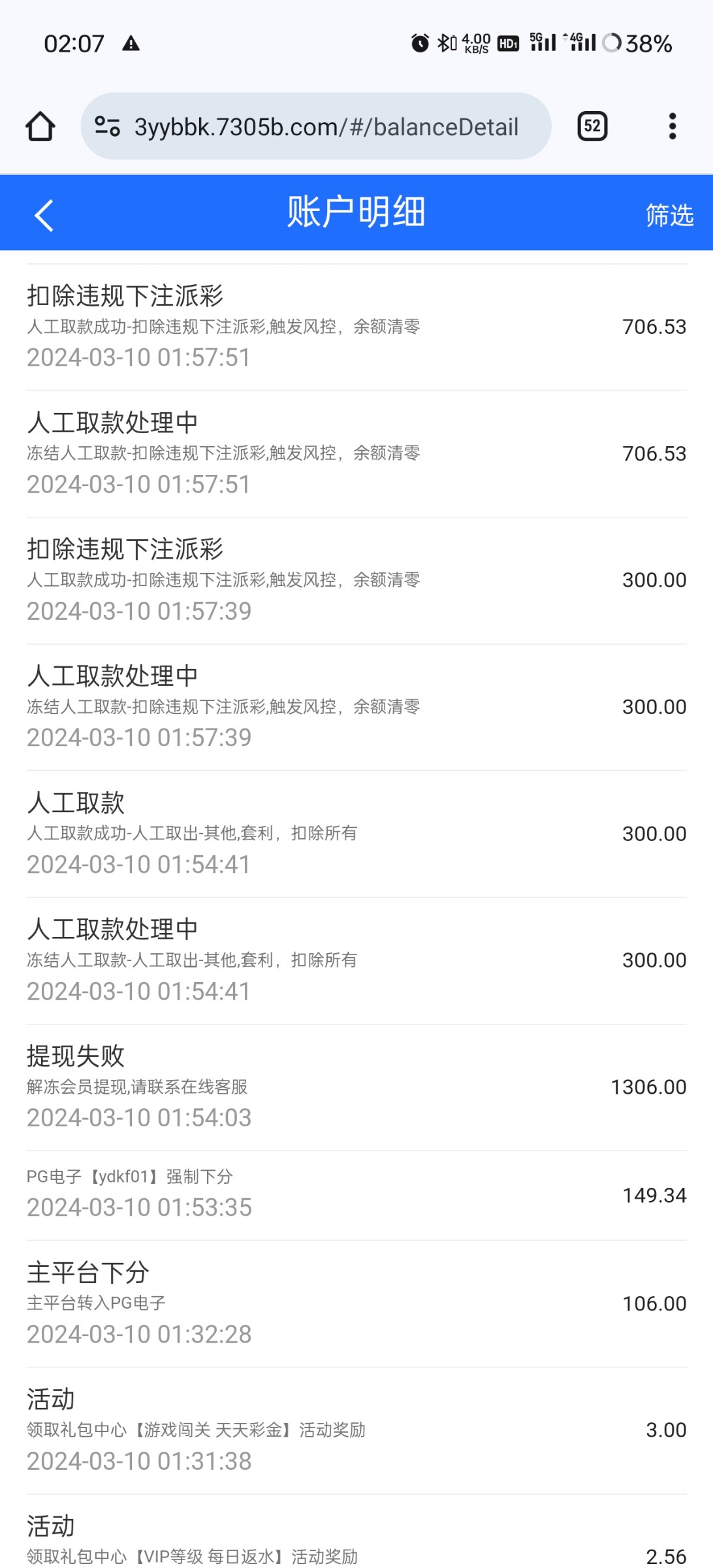
Task: Tap the 人工取款处理中 entry for 300.00
Action: [356, 704]
